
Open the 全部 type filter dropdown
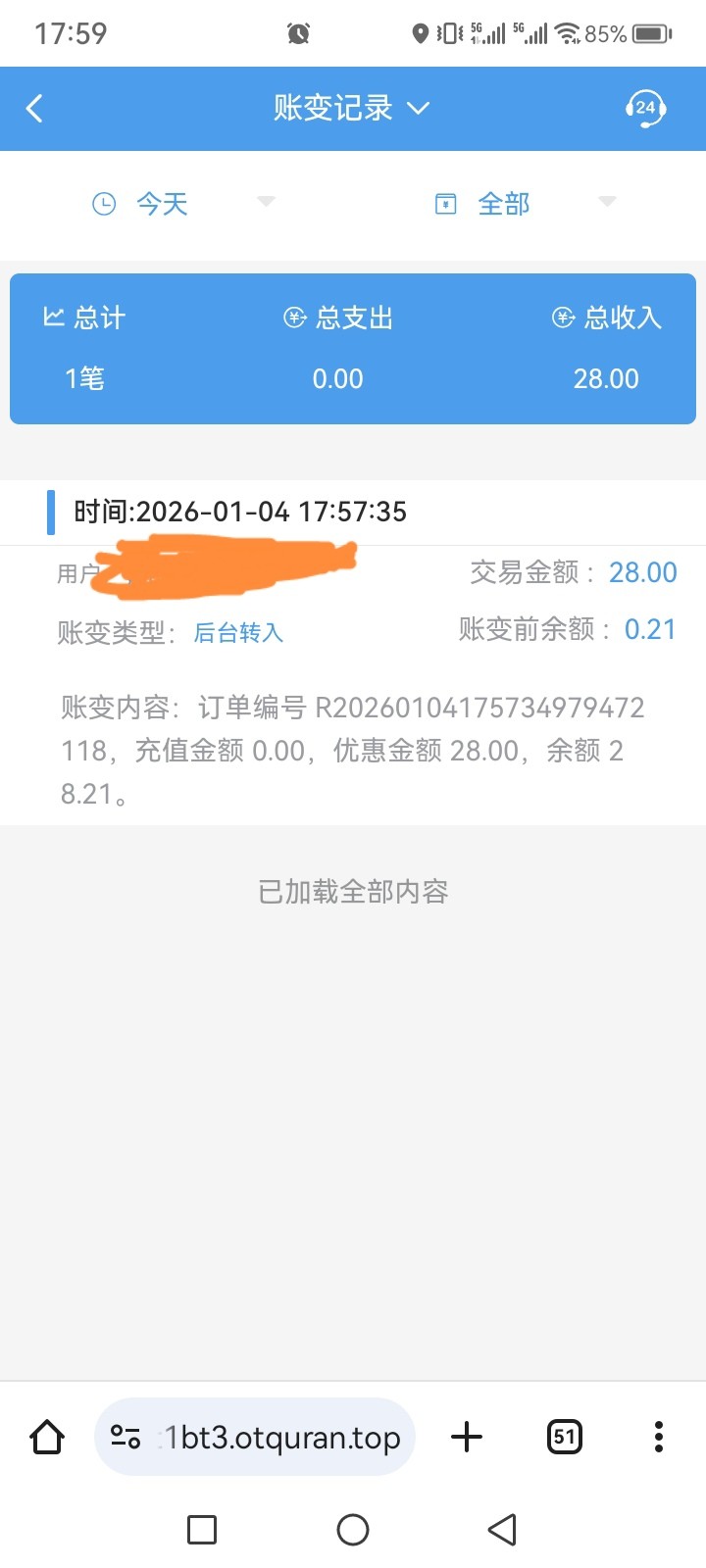pyautogui.click(x=524, y=203)
